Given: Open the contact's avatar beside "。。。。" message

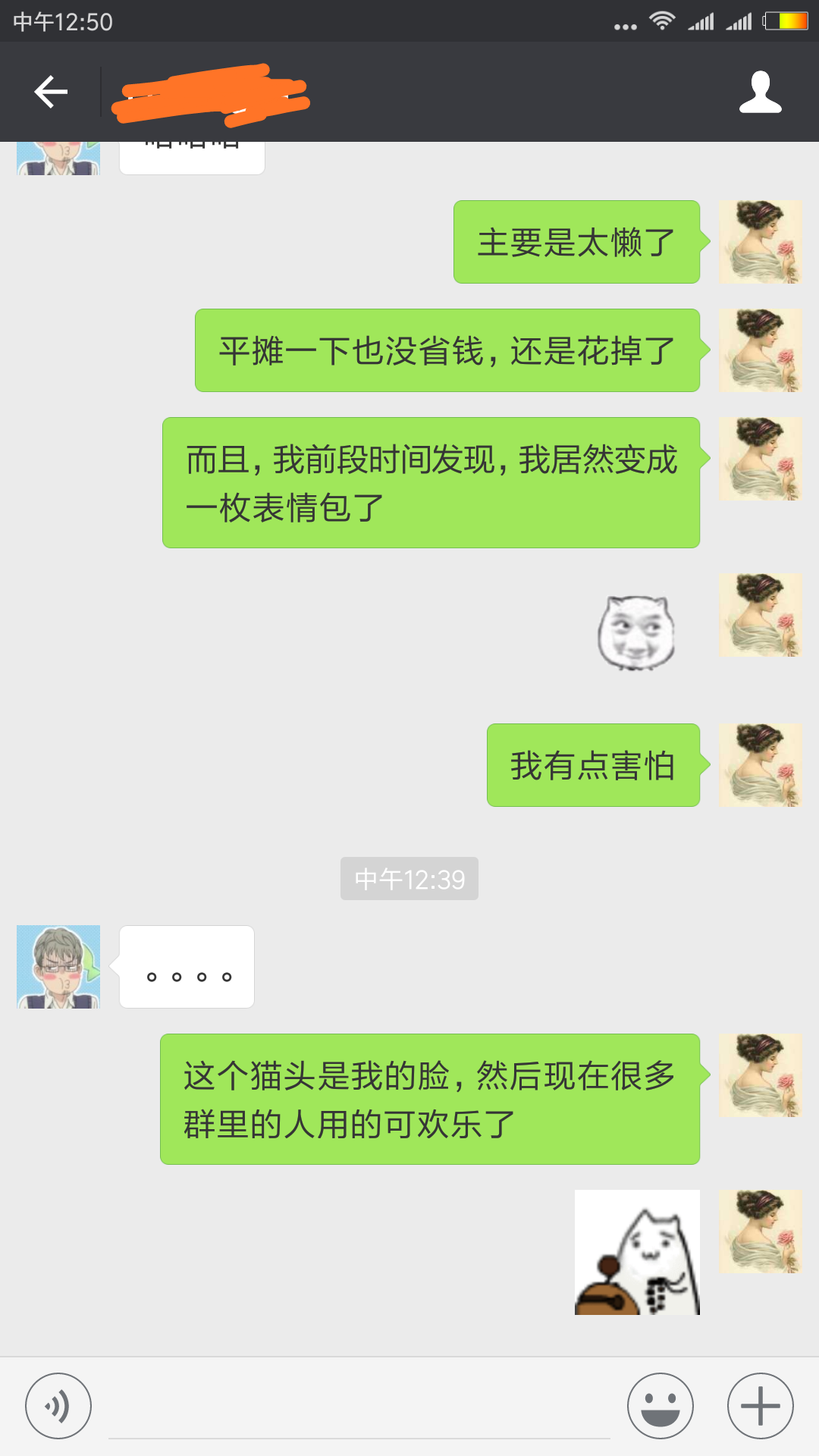Looking at the screenshot, I should click(58, 967).
